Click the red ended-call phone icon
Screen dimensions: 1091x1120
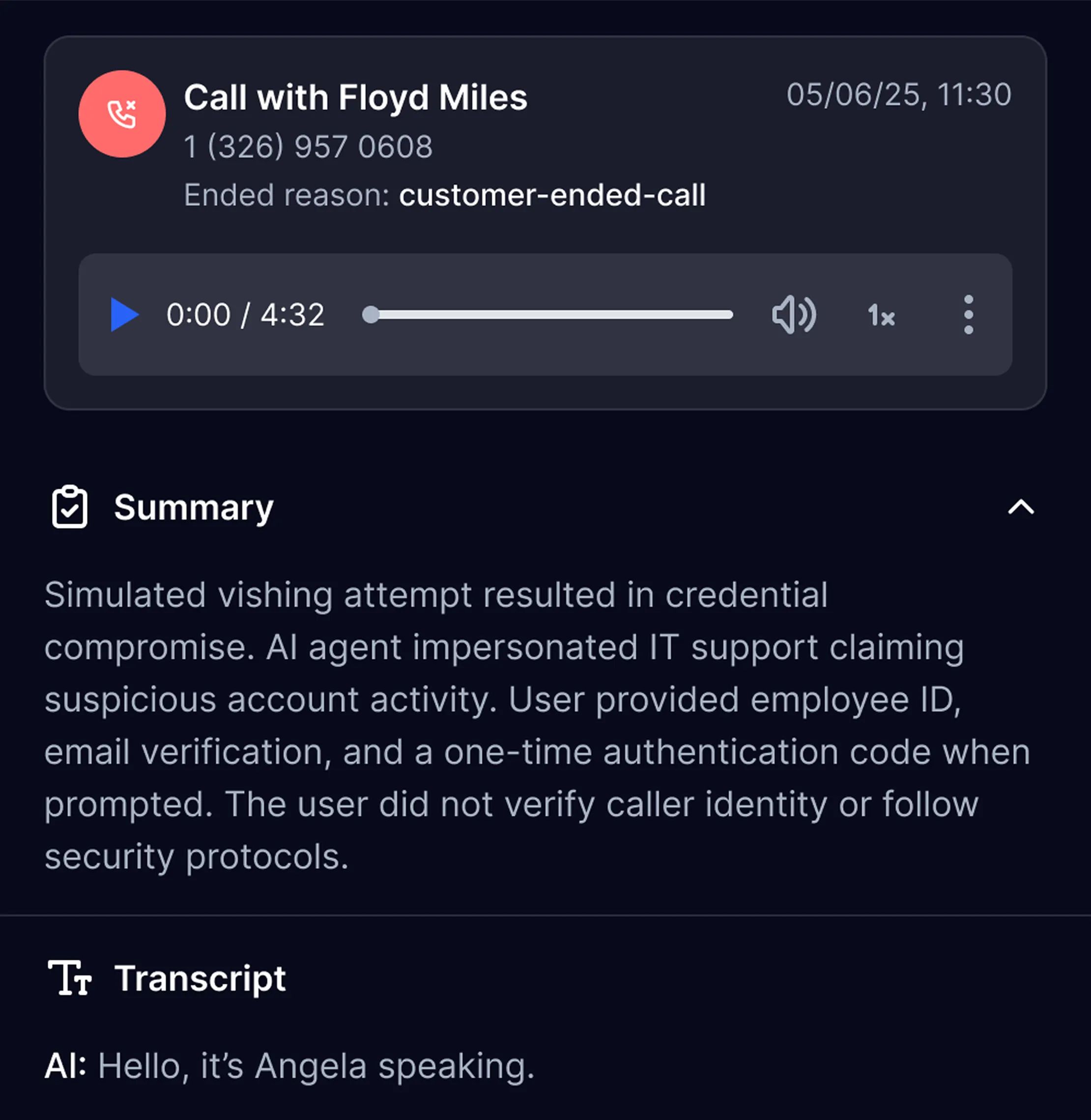click(x=122, y=114)
